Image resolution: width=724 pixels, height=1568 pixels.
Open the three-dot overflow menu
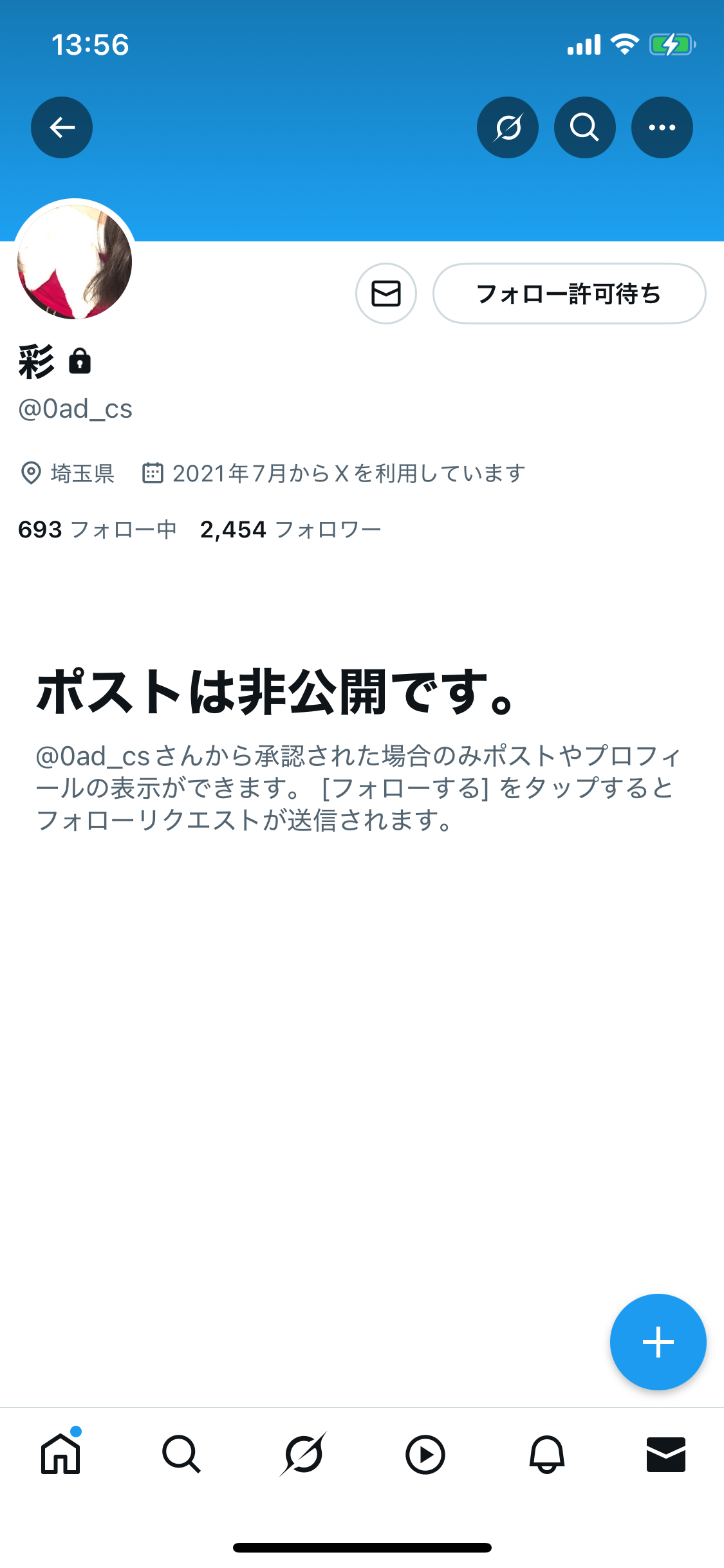point(662,127)
